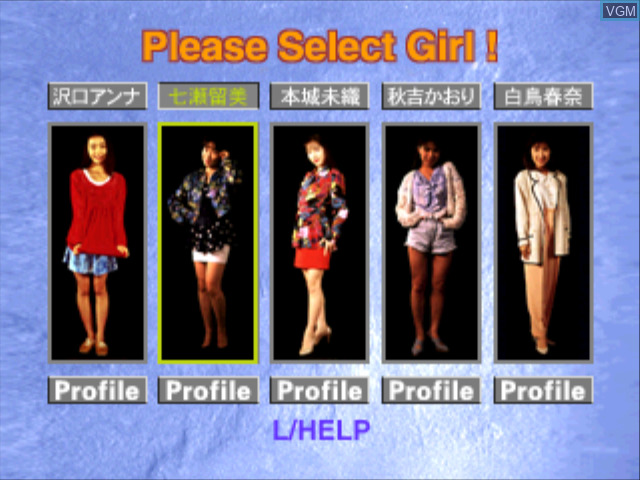Open the portrait under 本城未織
640x480 pixels.
pyautogui.click(x=320, y=242)
